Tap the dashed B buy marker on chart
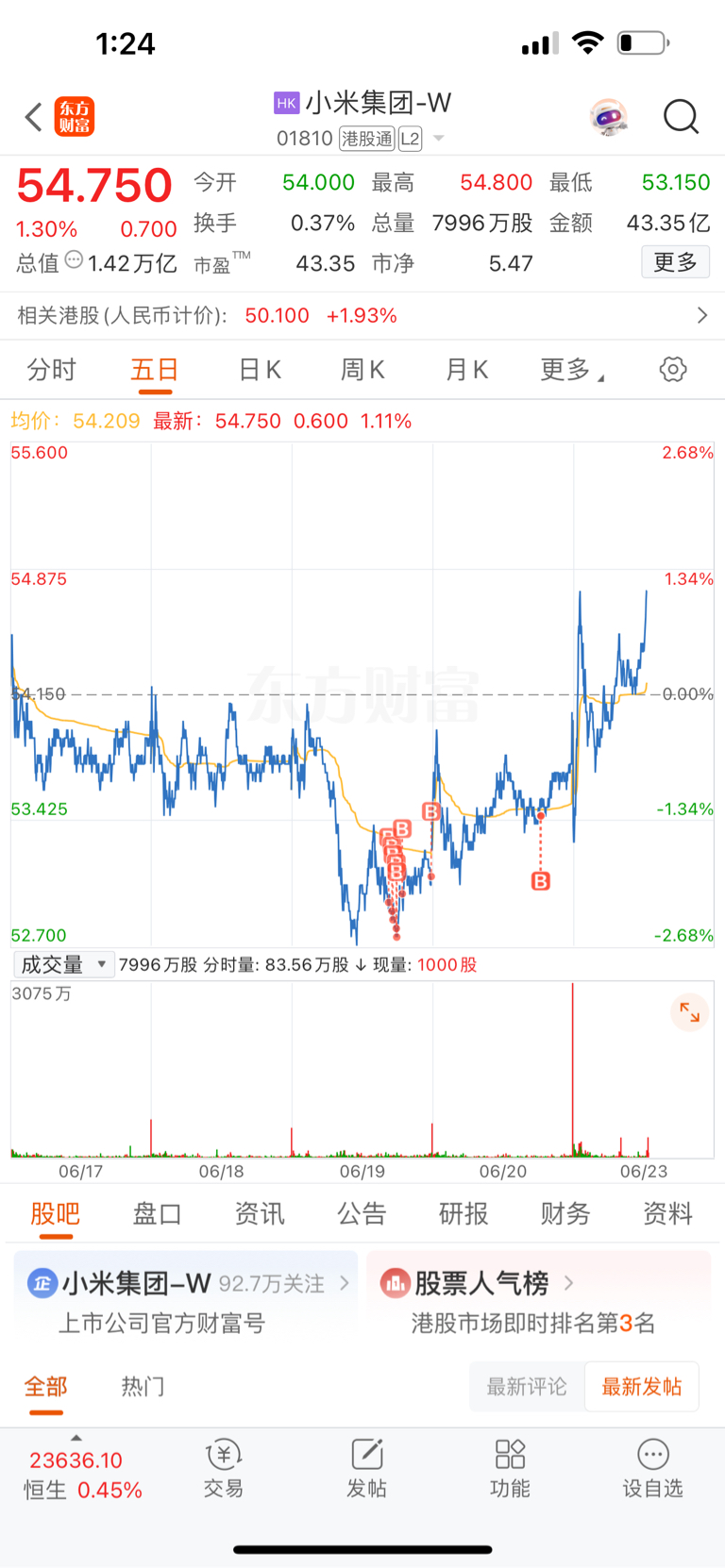Image resolution: width=725 pixels, height=1568 pixels. [540, 882]
